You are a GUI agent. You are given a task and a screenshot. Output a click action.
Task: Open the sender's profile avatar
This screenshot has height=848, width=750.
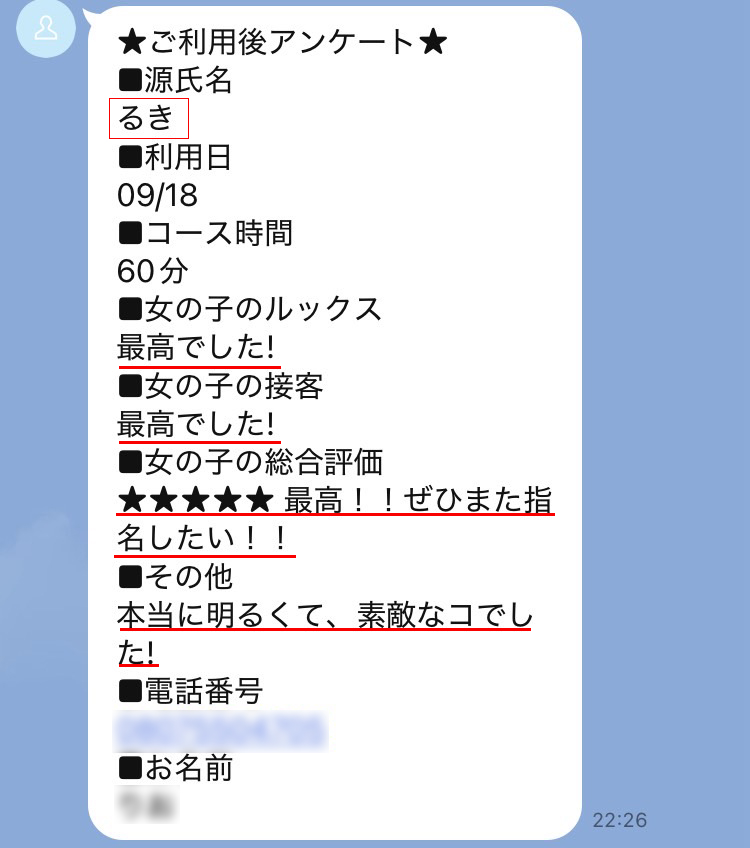(45, 29)
